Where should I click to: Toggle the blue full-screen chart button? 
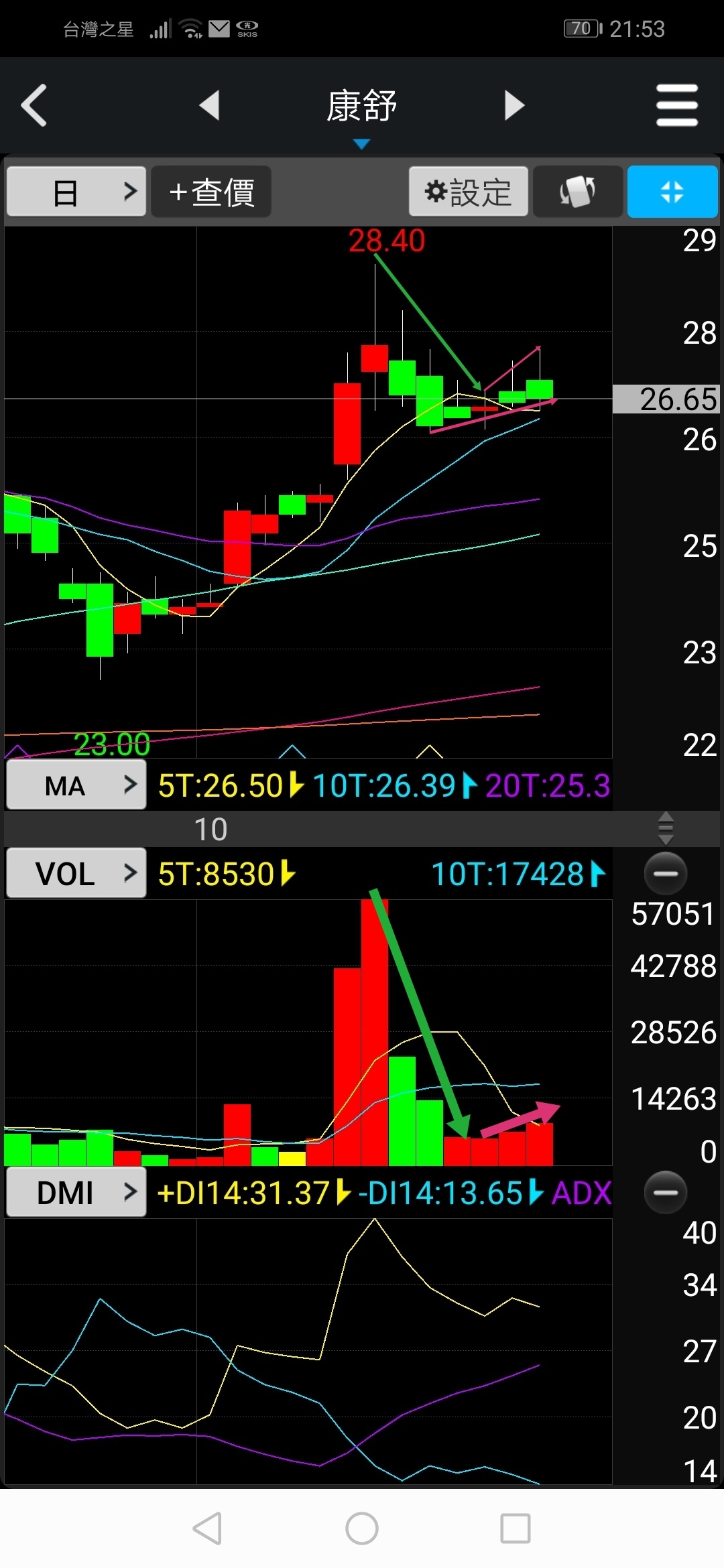pyautogui.click(x=672, y=192)
